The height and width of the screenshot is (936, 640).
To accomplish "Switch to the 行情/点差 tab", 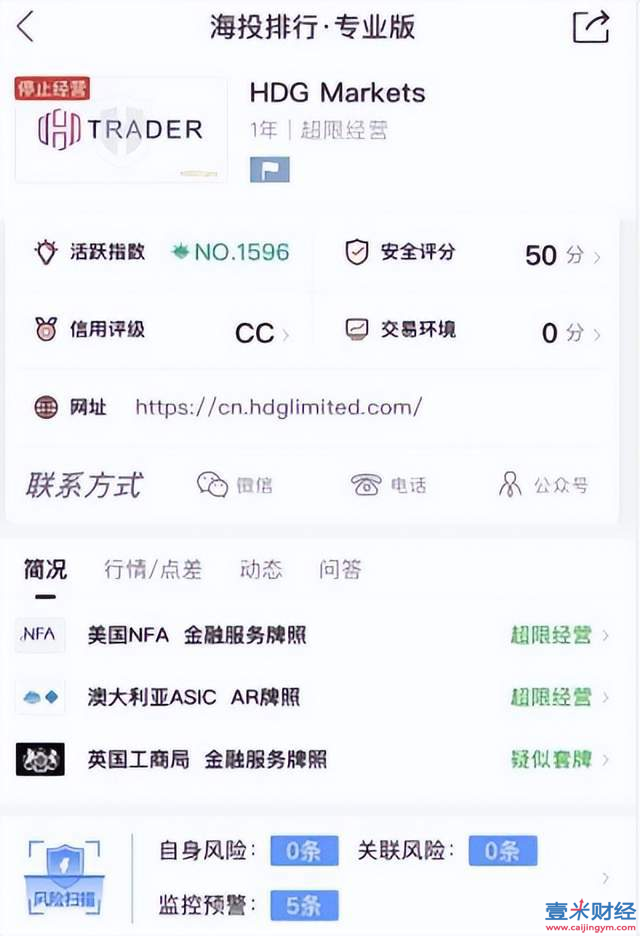I will point(153,570).
